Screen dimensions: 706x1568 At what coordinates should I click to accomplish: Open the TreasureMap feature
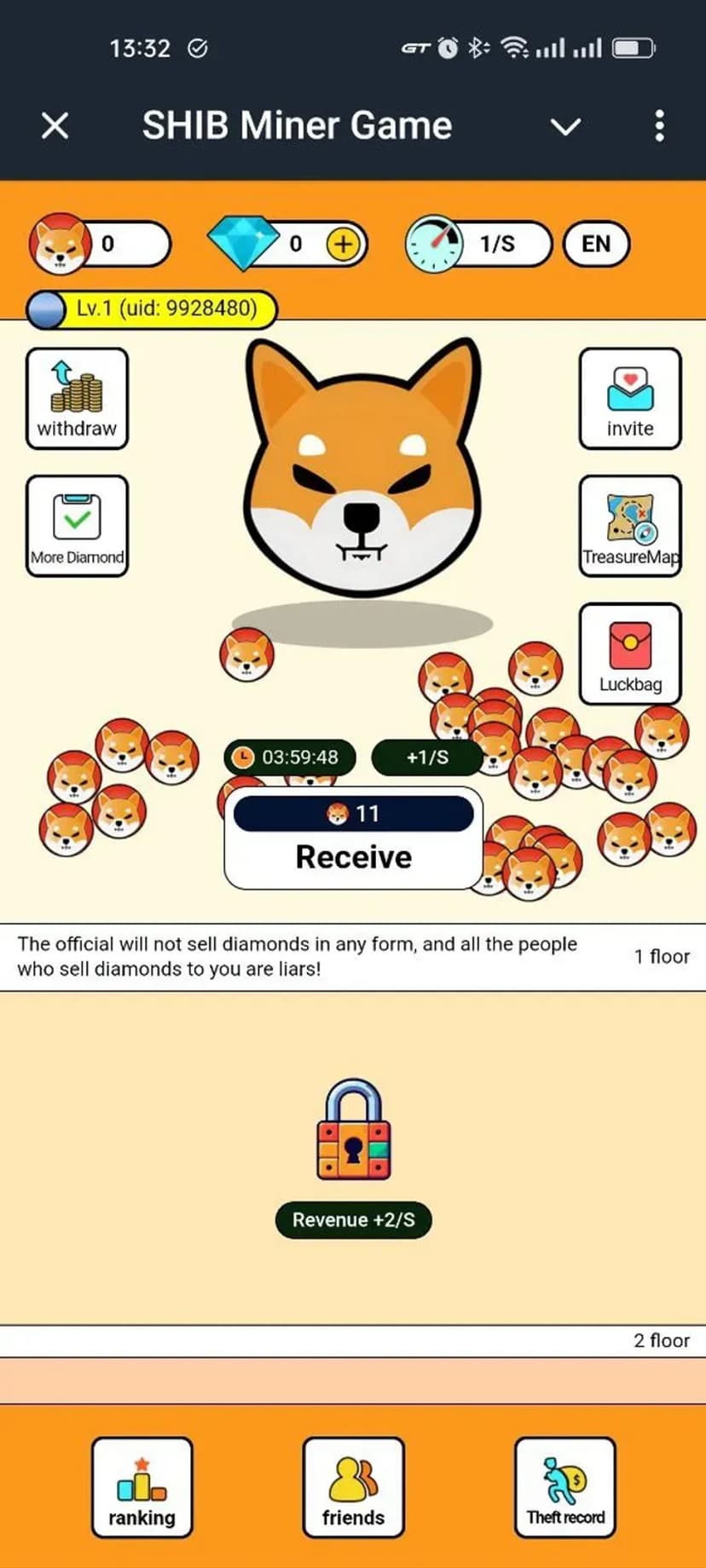(629, 526)
